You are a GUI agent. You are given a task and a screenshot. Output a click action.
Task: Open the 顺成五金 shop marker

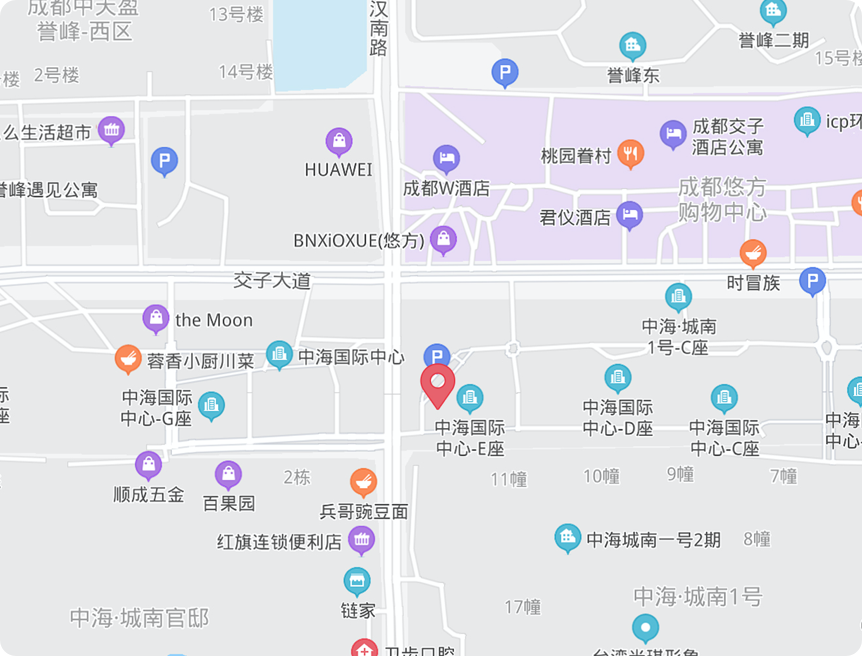click(148, 465)
